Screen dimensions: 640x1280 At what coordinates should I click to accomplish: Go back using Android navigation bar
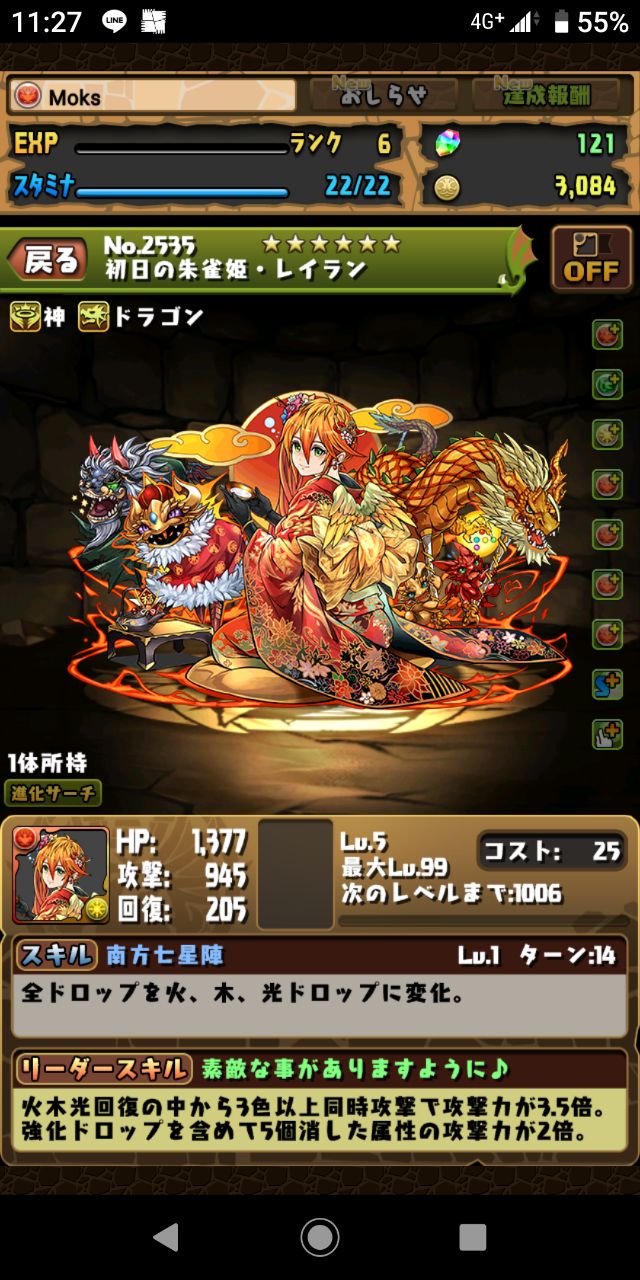click(x=166, y=1237)
